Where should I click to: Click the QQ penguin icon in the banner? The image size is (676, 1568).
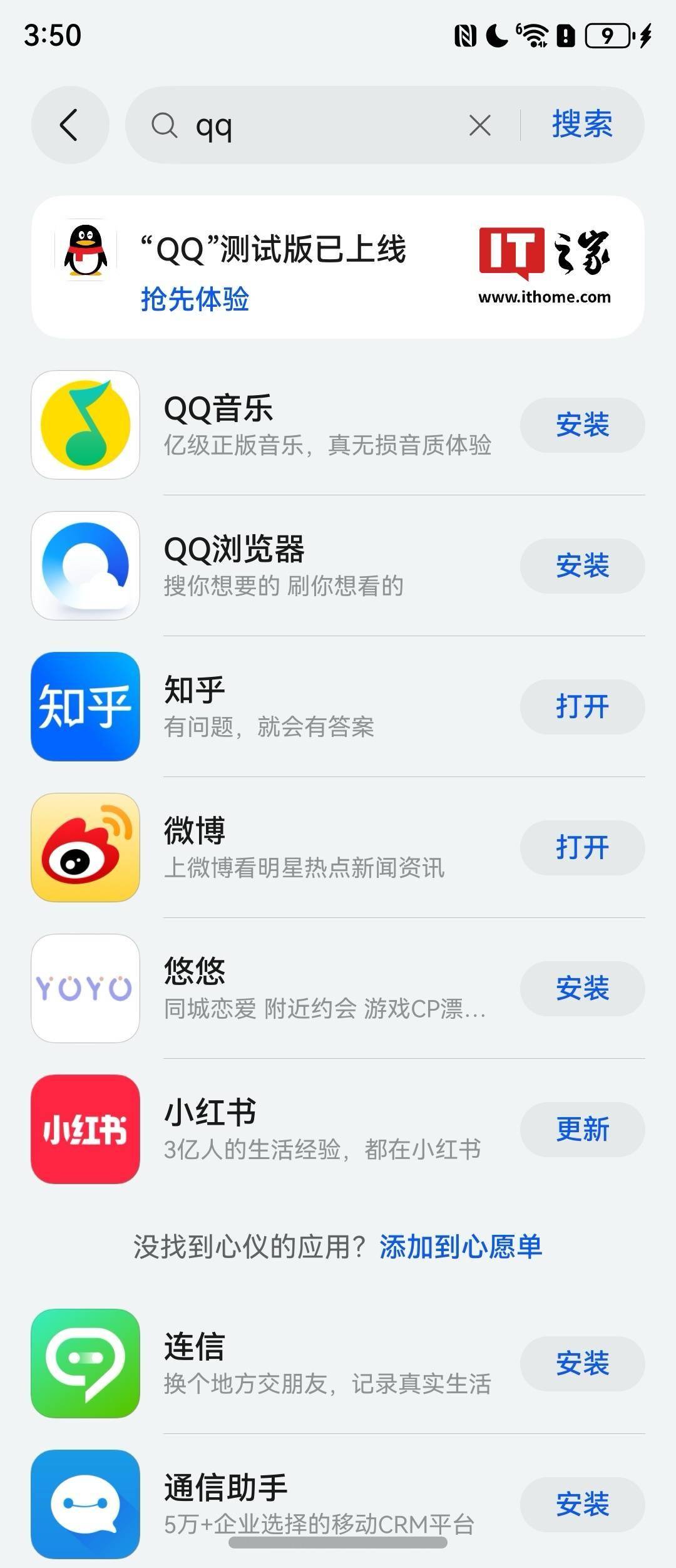[x=86, y=250]
